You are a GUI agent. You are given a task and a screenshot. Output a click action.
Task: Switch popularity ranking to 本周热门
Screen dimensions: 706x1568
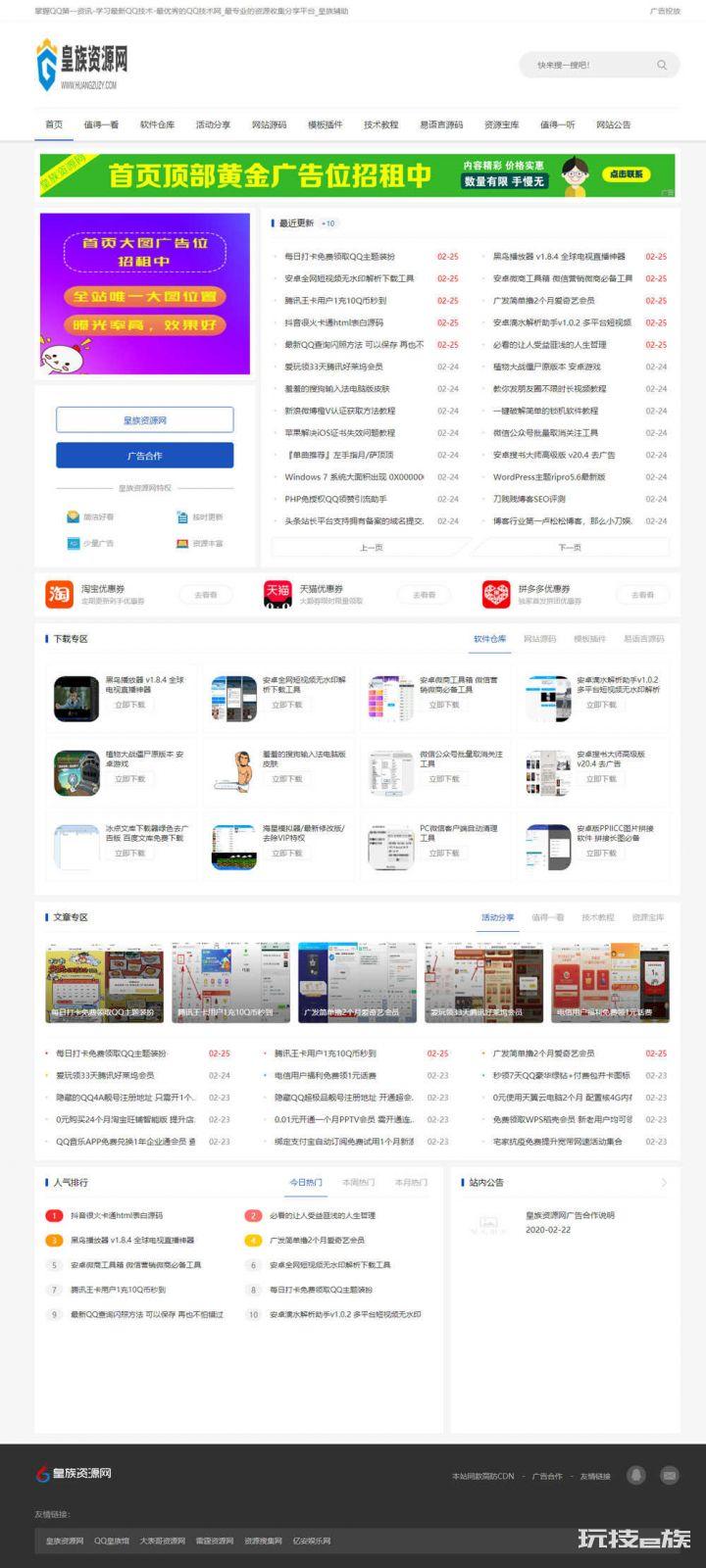coord(358,1182)
